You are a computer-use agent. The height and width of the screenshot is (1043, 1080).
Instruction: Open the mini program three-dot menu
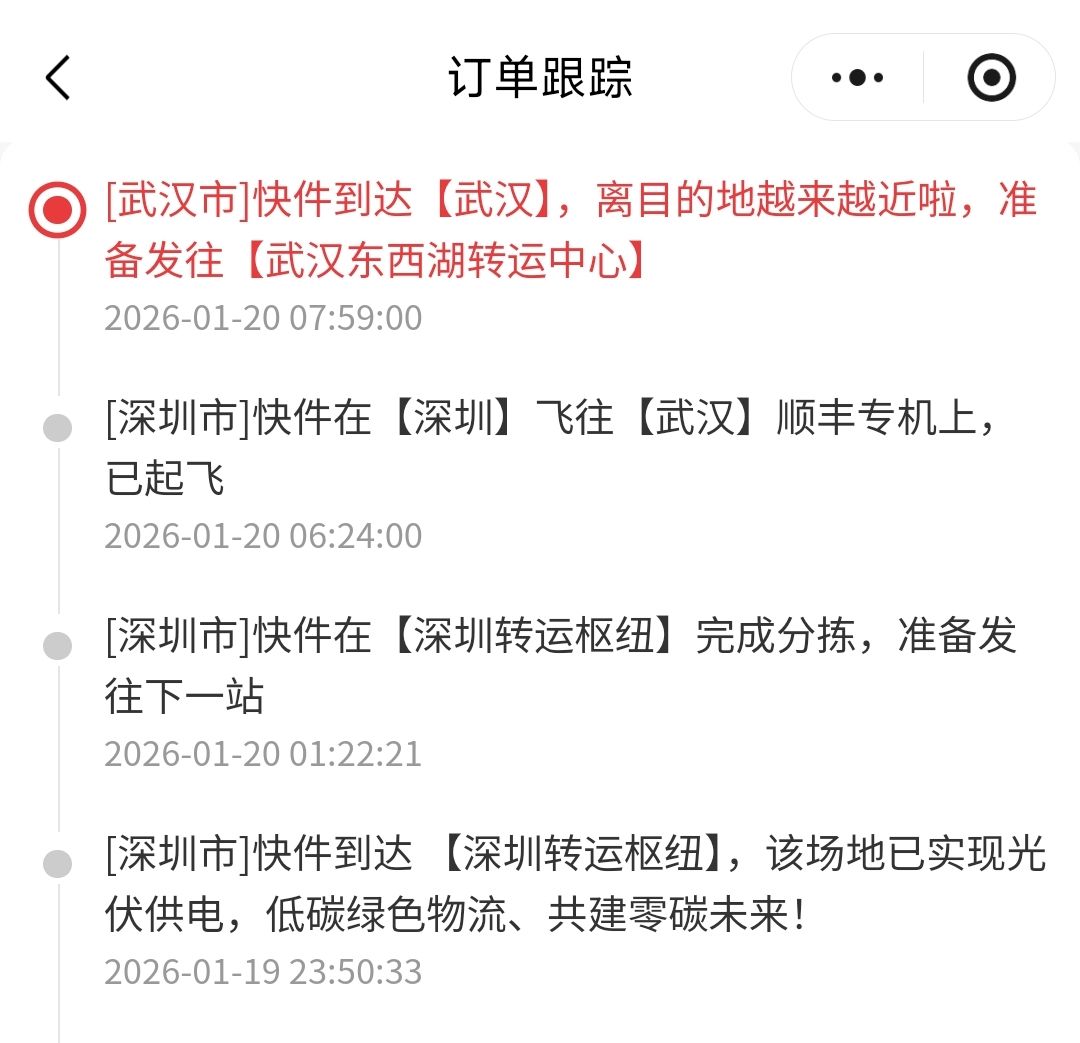(x=857, y=77)
